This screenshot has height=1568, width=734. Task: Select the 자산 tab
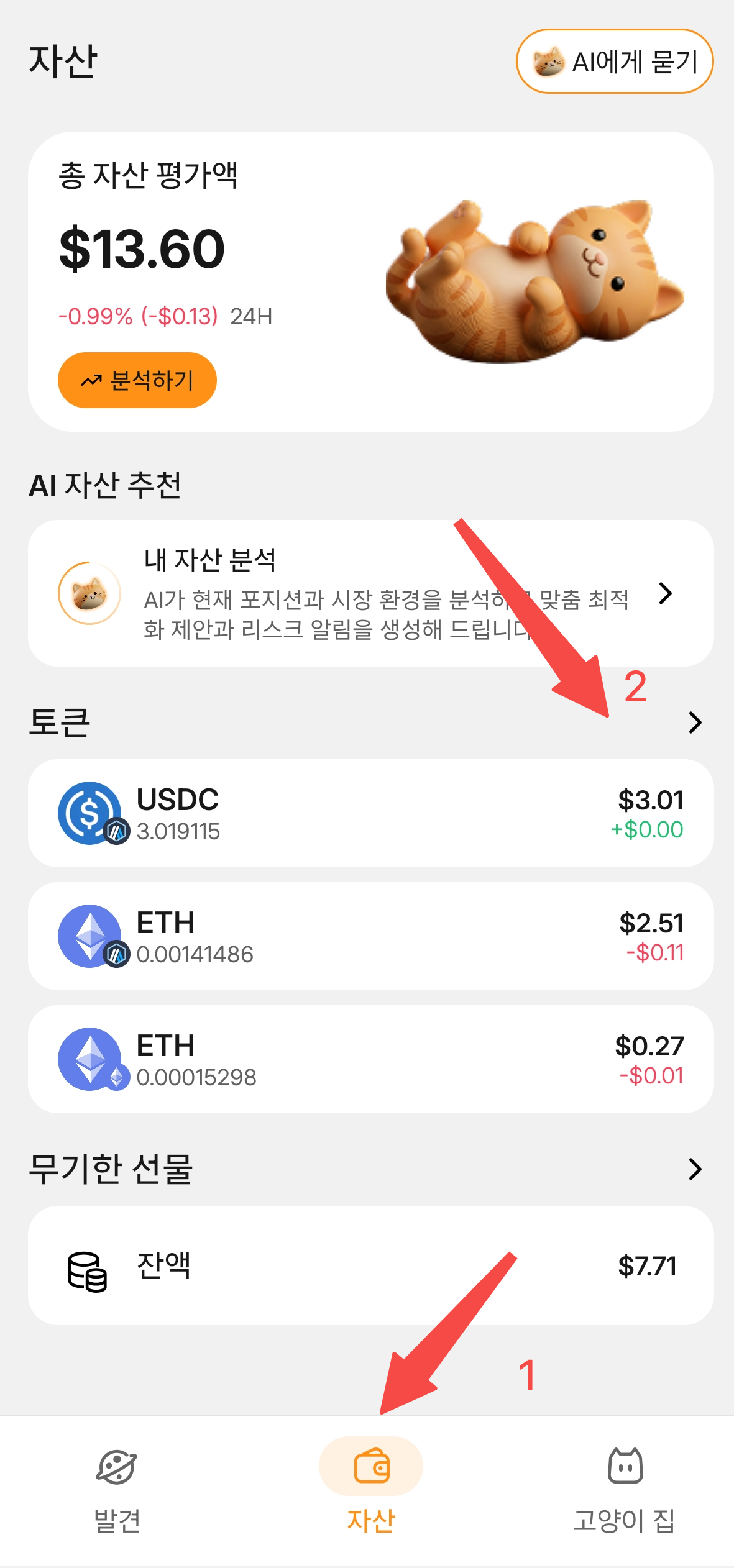click(x=371, y=1492)
